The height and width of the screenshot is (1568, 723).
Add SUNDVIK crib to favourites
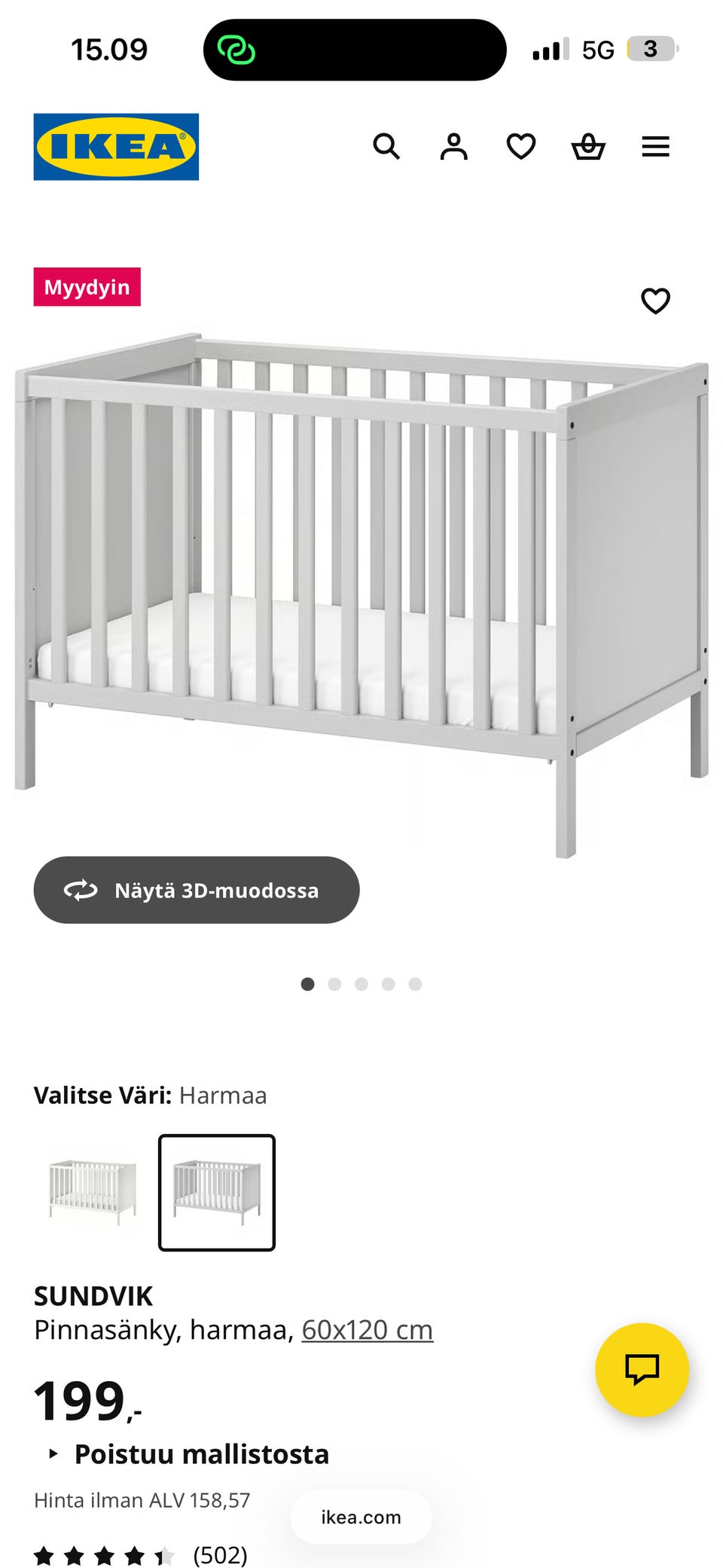point(655,301)
